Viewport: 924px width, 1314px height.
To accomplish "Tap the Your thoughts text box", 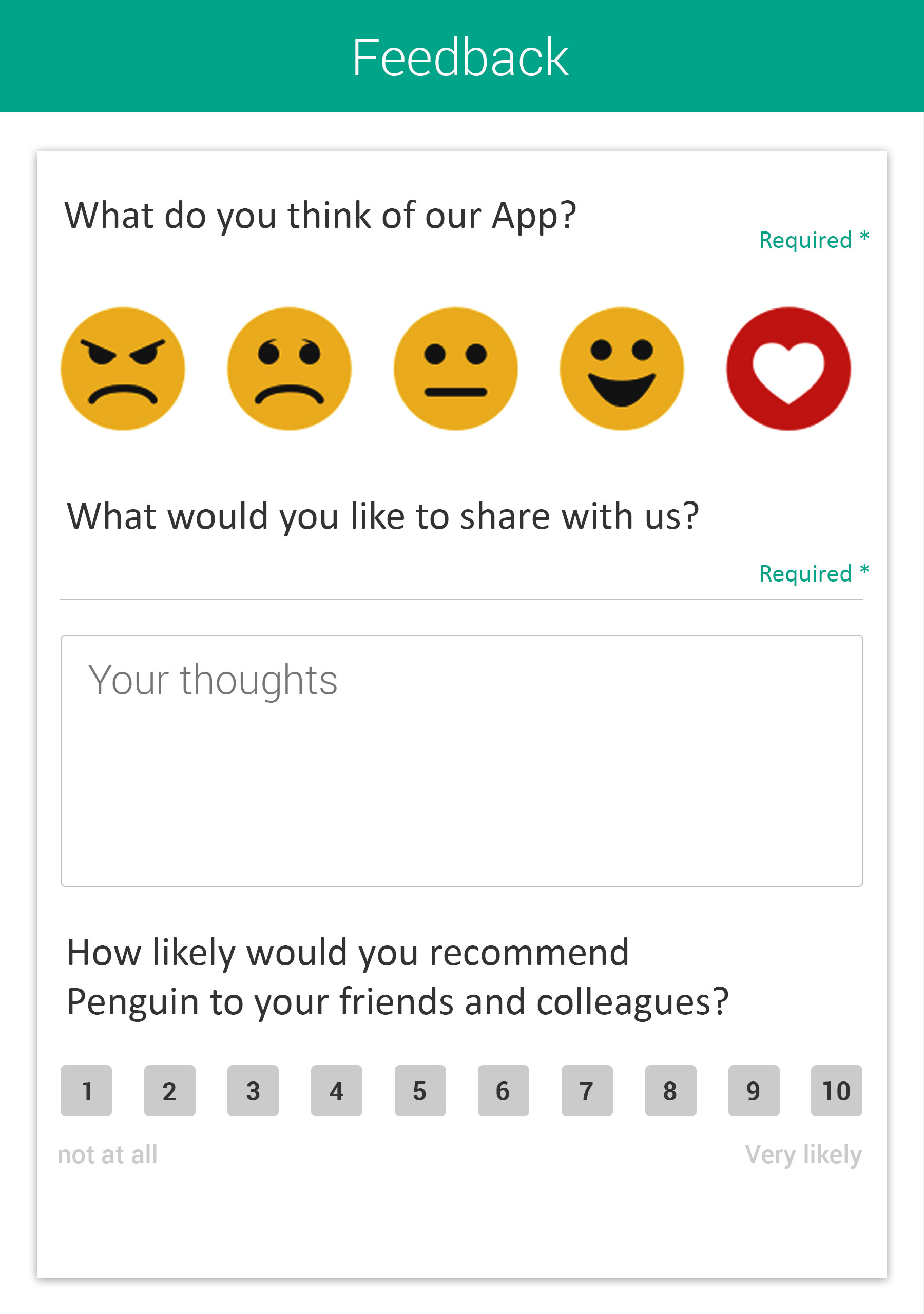I will [461, 760].
